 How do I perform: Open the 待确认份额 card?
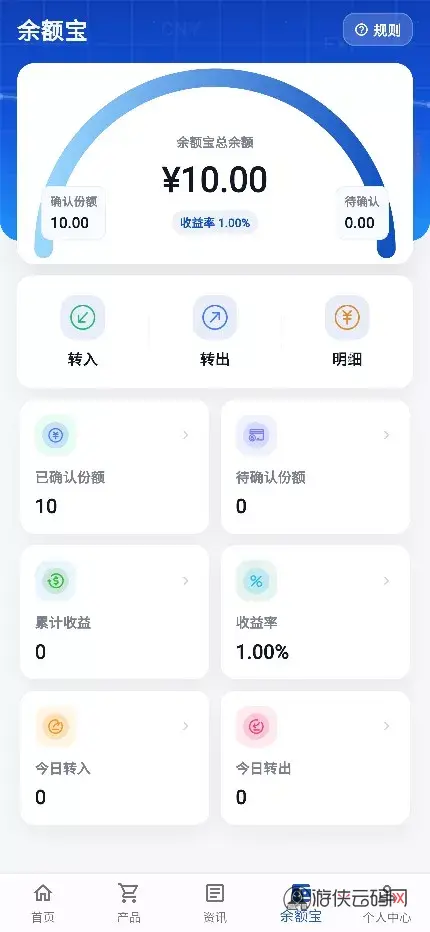click(315, 467)
